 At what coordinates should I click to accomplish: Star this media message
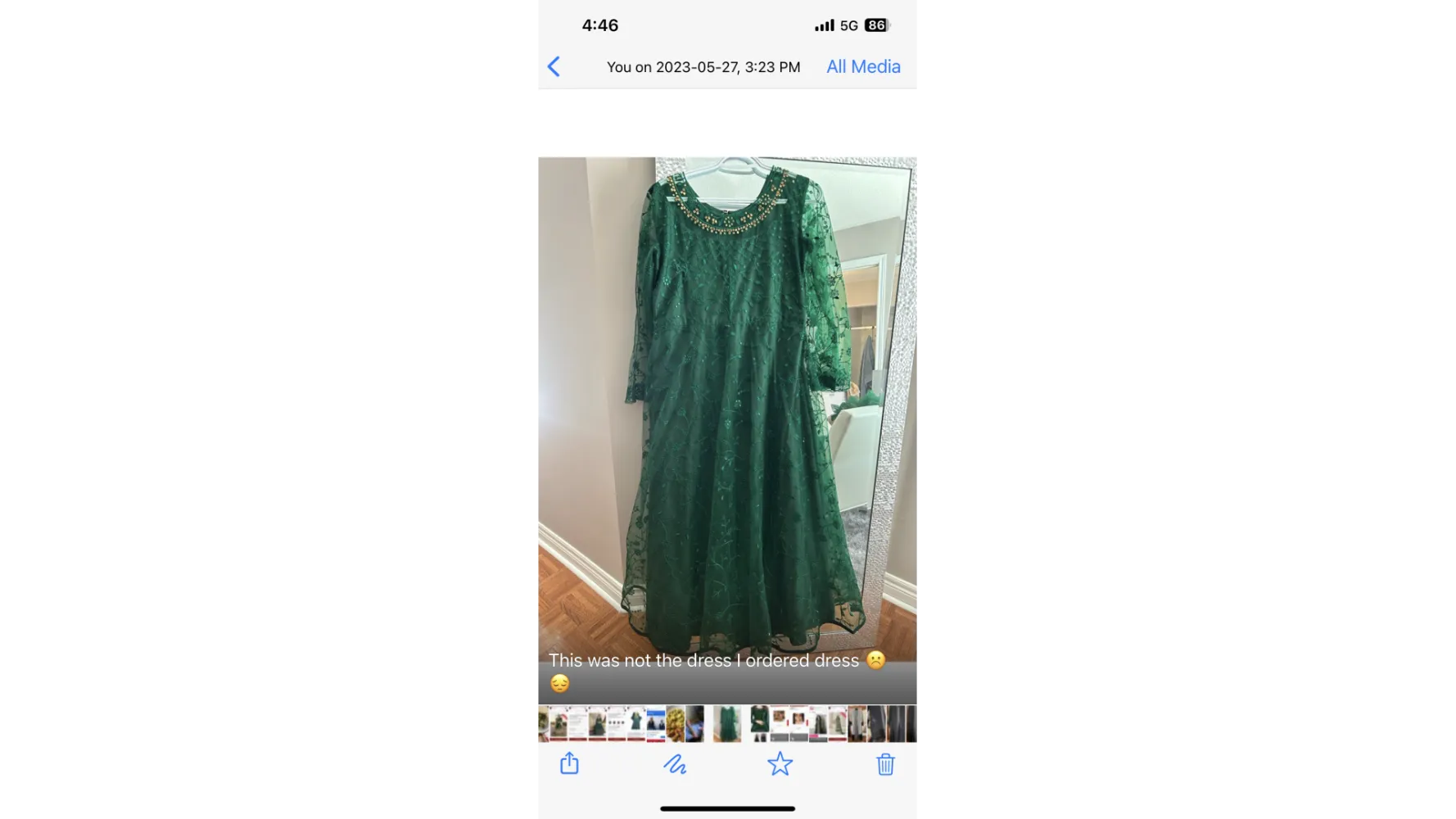(780, 764)
